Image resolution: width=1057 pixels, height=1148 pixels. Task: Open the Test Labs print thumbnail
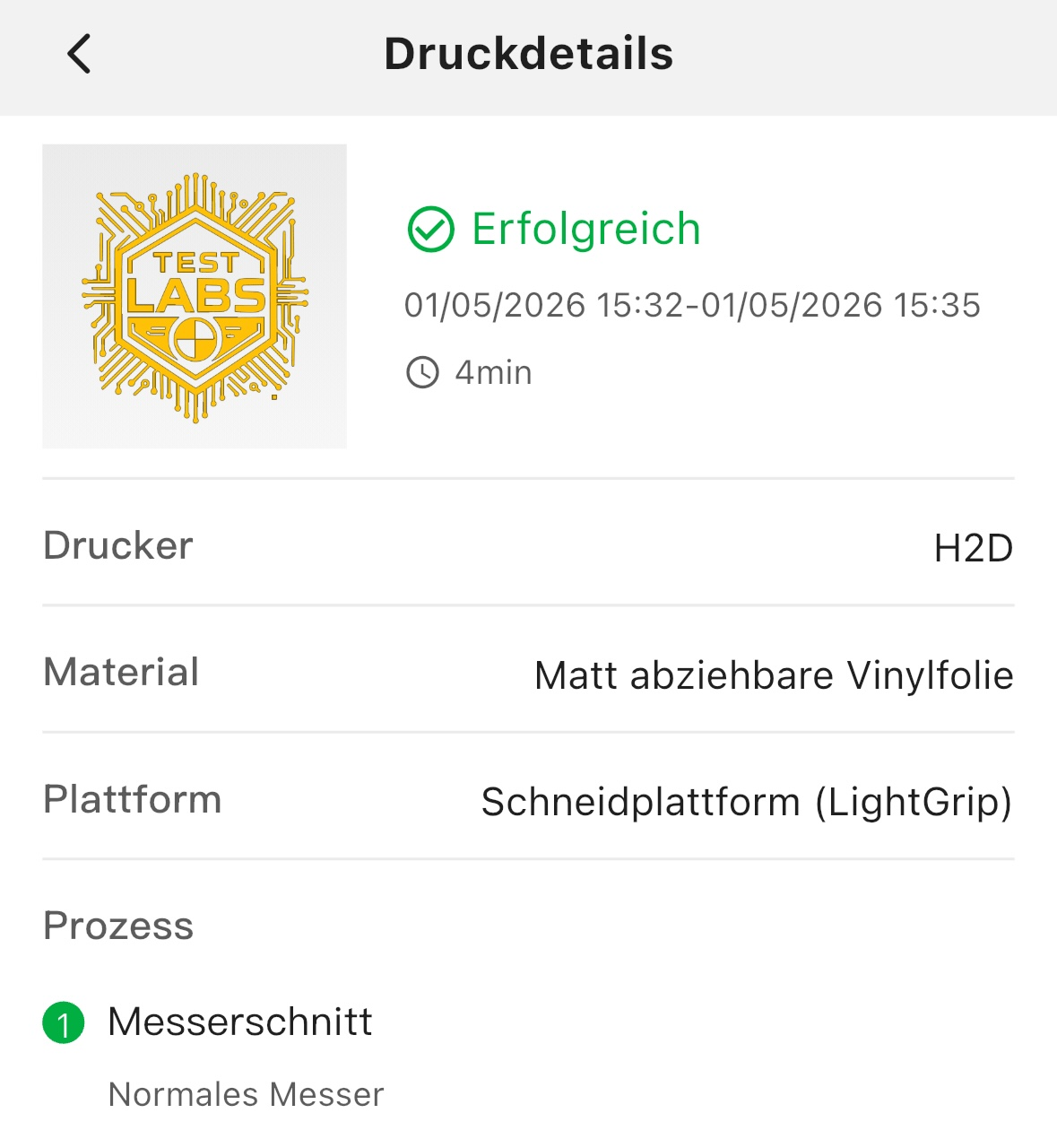pos(195,296)
